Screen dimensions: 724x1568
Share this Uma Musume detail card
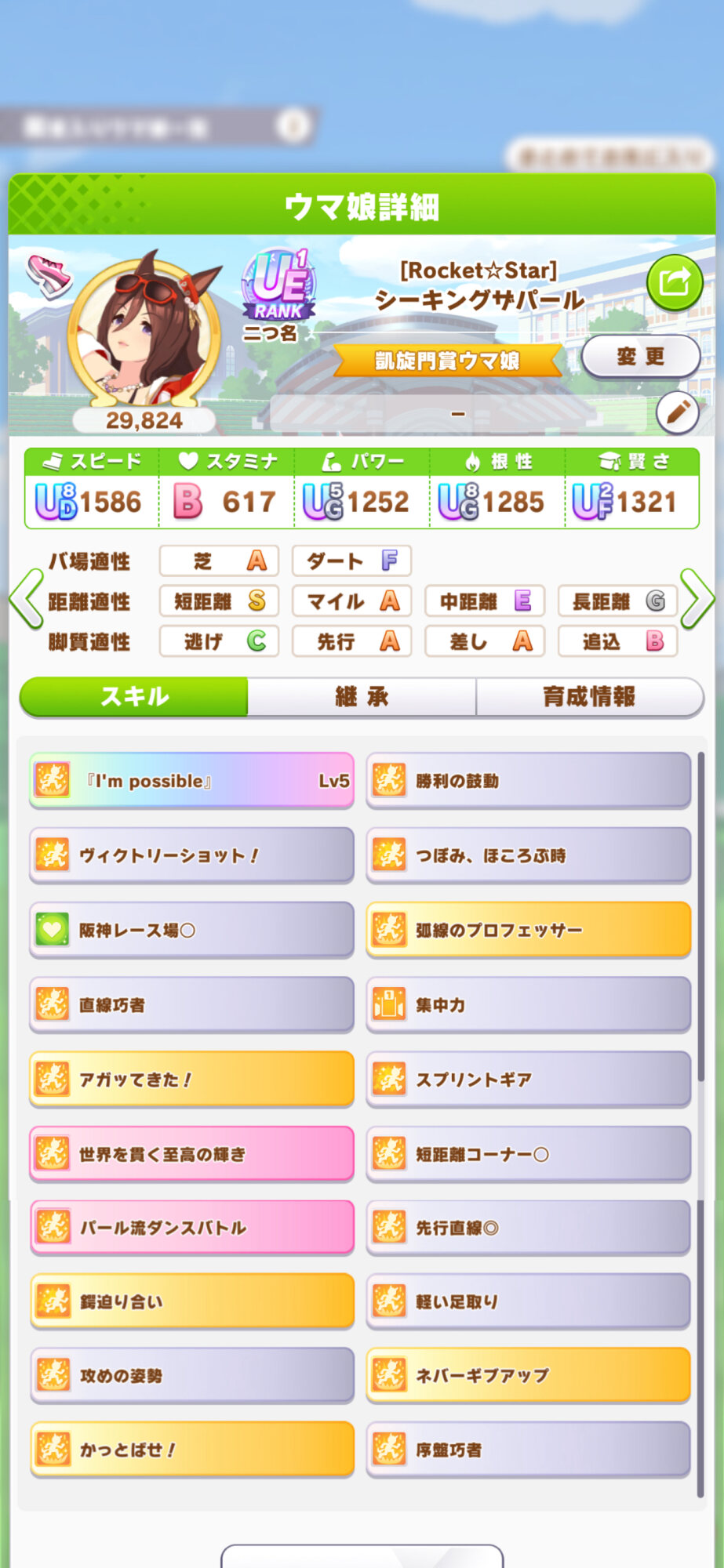point(674,282)
